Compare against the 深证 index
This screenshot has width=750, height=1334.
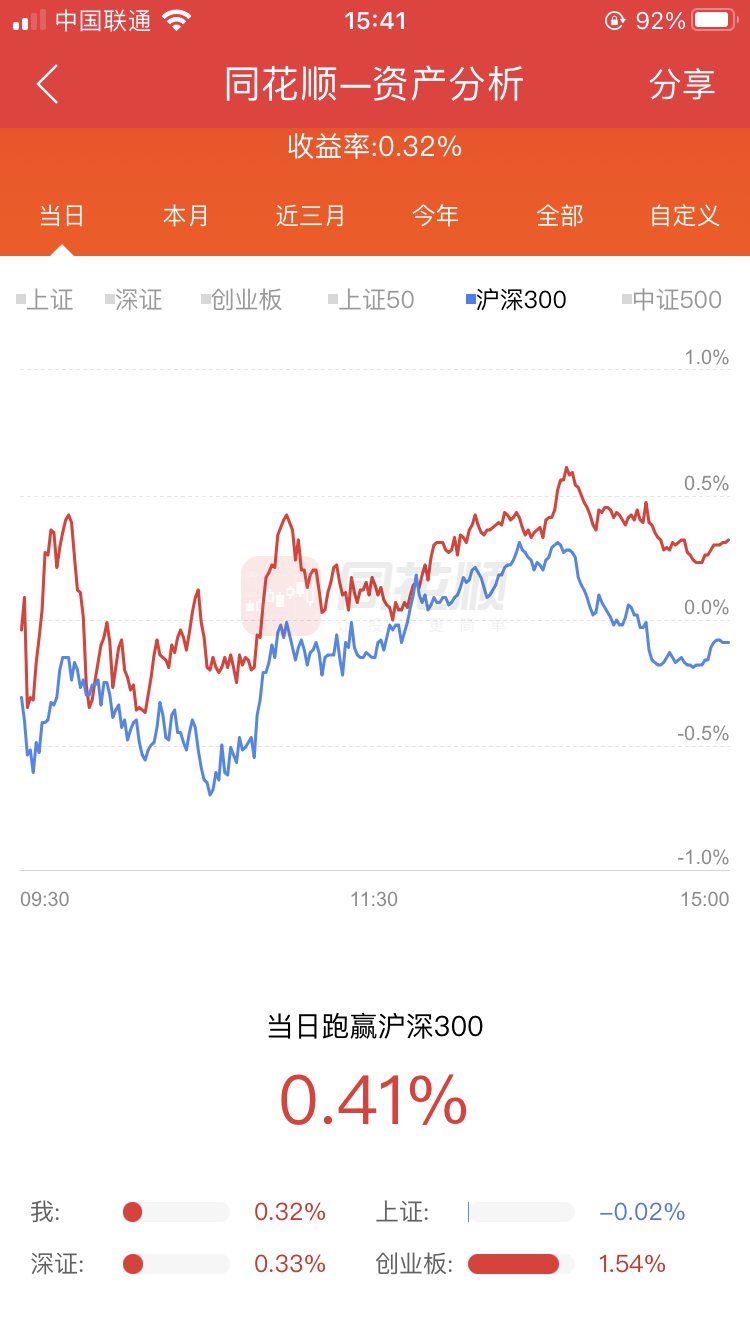[134, 299]
